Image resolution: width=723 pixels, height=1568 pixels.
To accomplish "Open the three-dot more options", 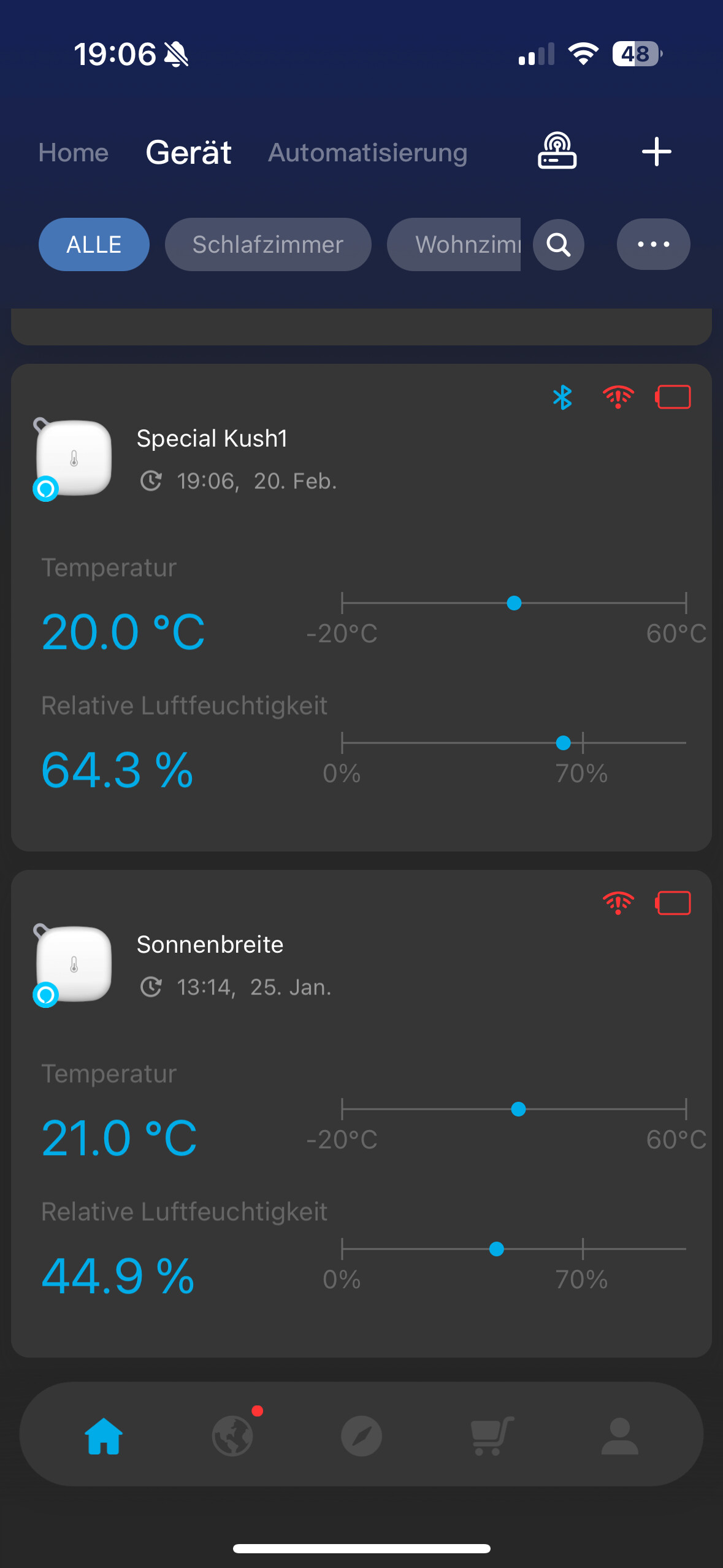I will point(653,244).
